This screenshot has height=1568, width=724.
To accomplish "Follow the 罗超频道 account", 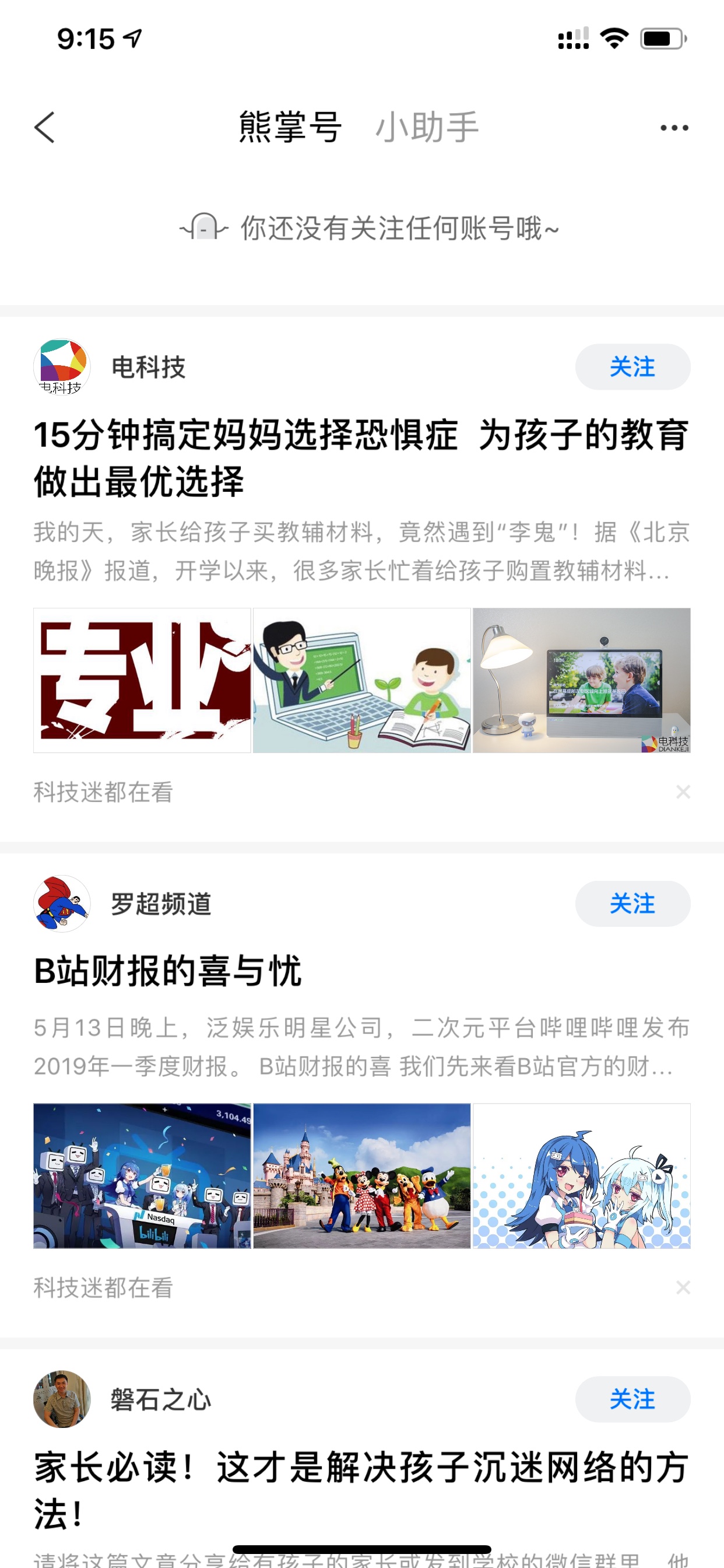I will pos(632,904).
